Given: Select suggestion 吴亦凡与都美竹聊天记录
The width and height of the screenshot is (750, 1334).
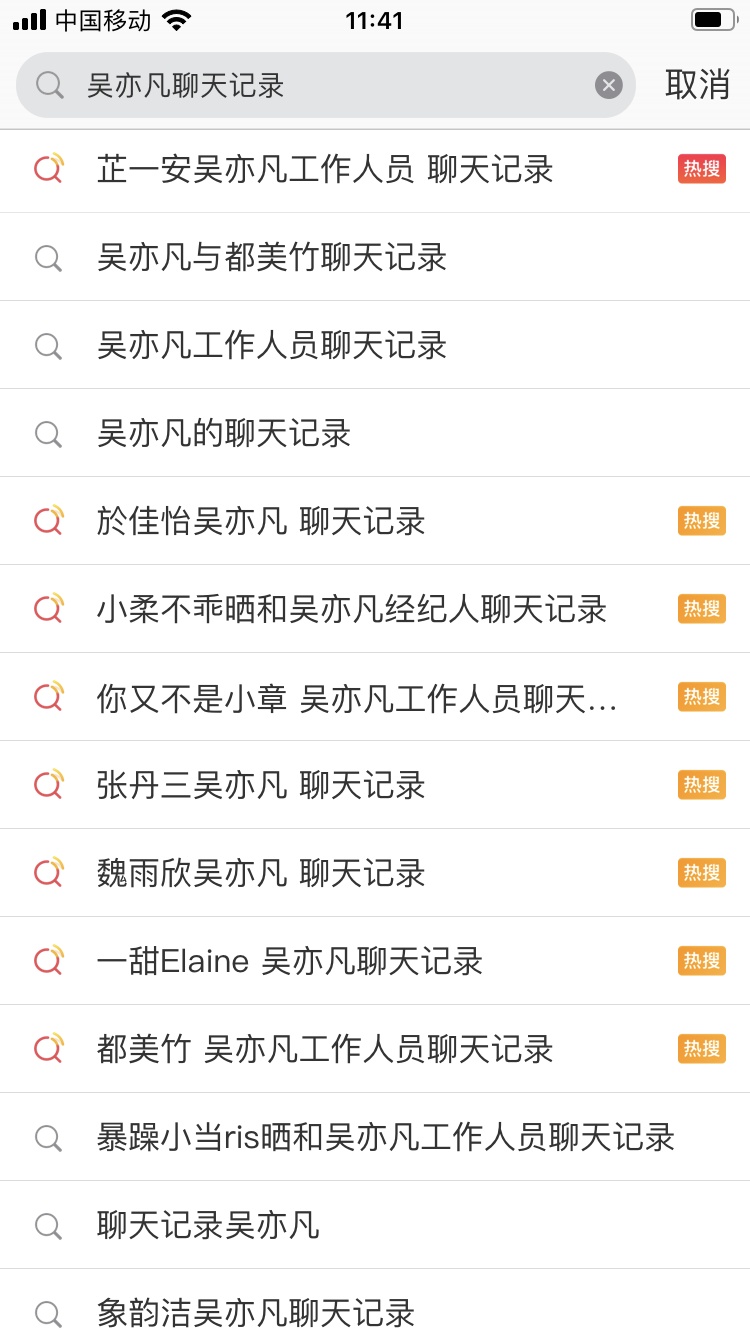Looking at the screenshot, I should pyautogui.click(x=375, y=257).
